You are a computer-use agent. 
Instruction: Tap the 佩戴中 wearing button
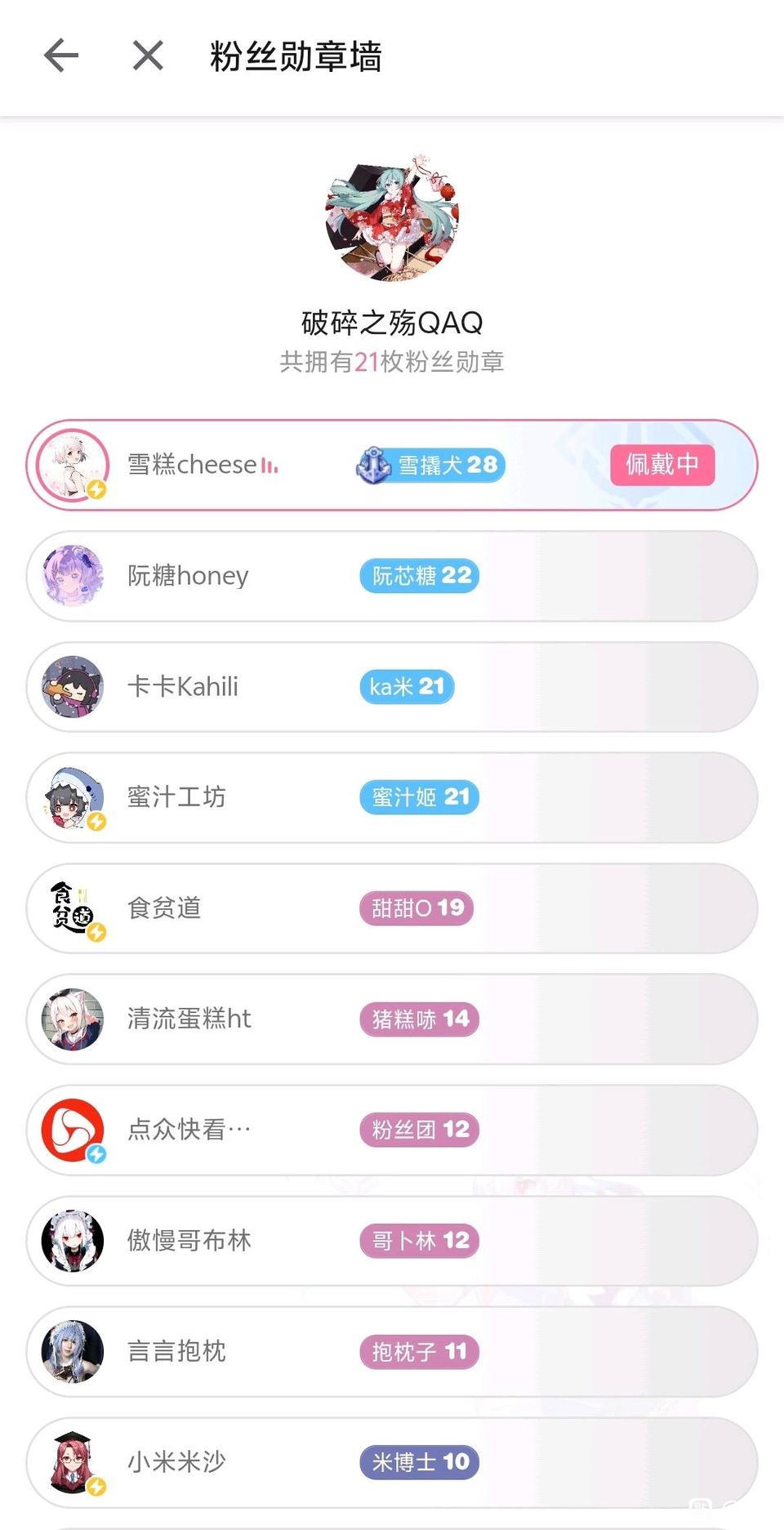[662, 465]
